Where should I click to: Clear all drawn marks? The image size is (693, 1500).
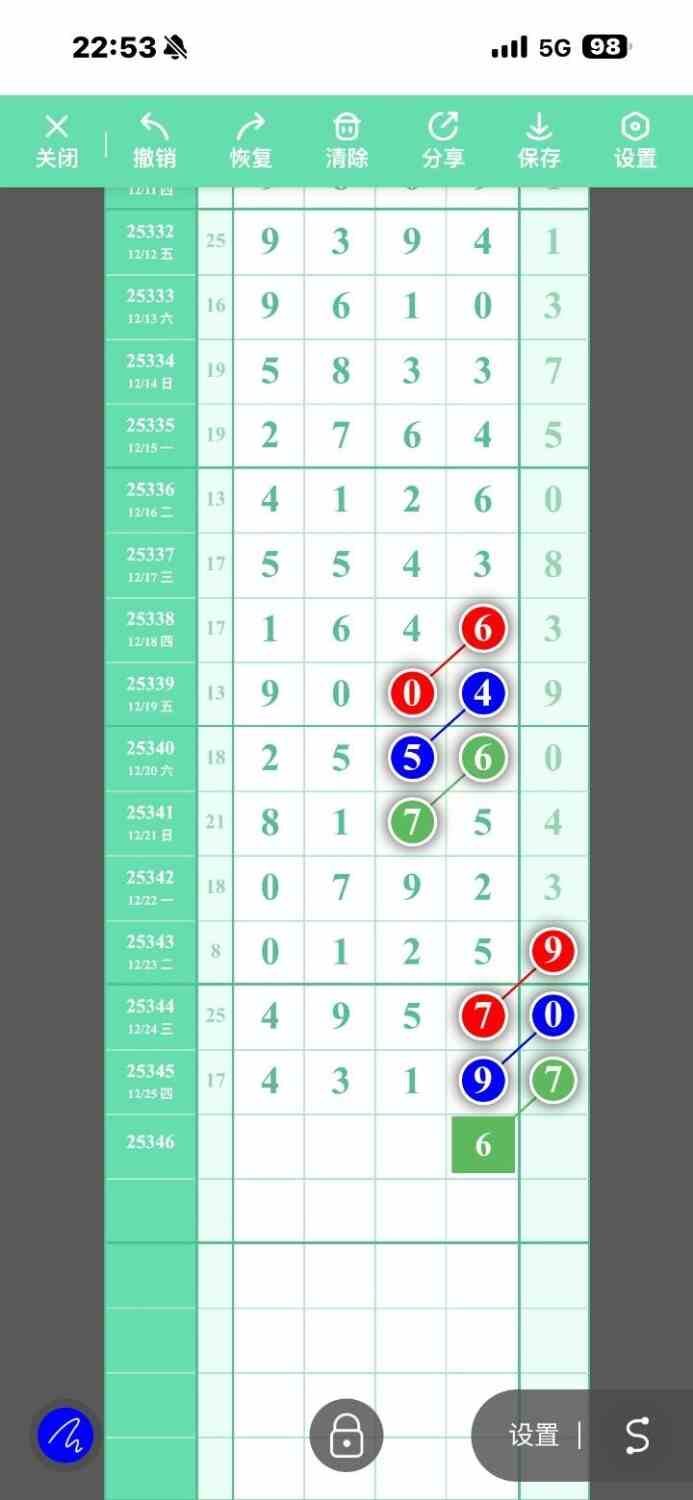(x=346, y=141)
